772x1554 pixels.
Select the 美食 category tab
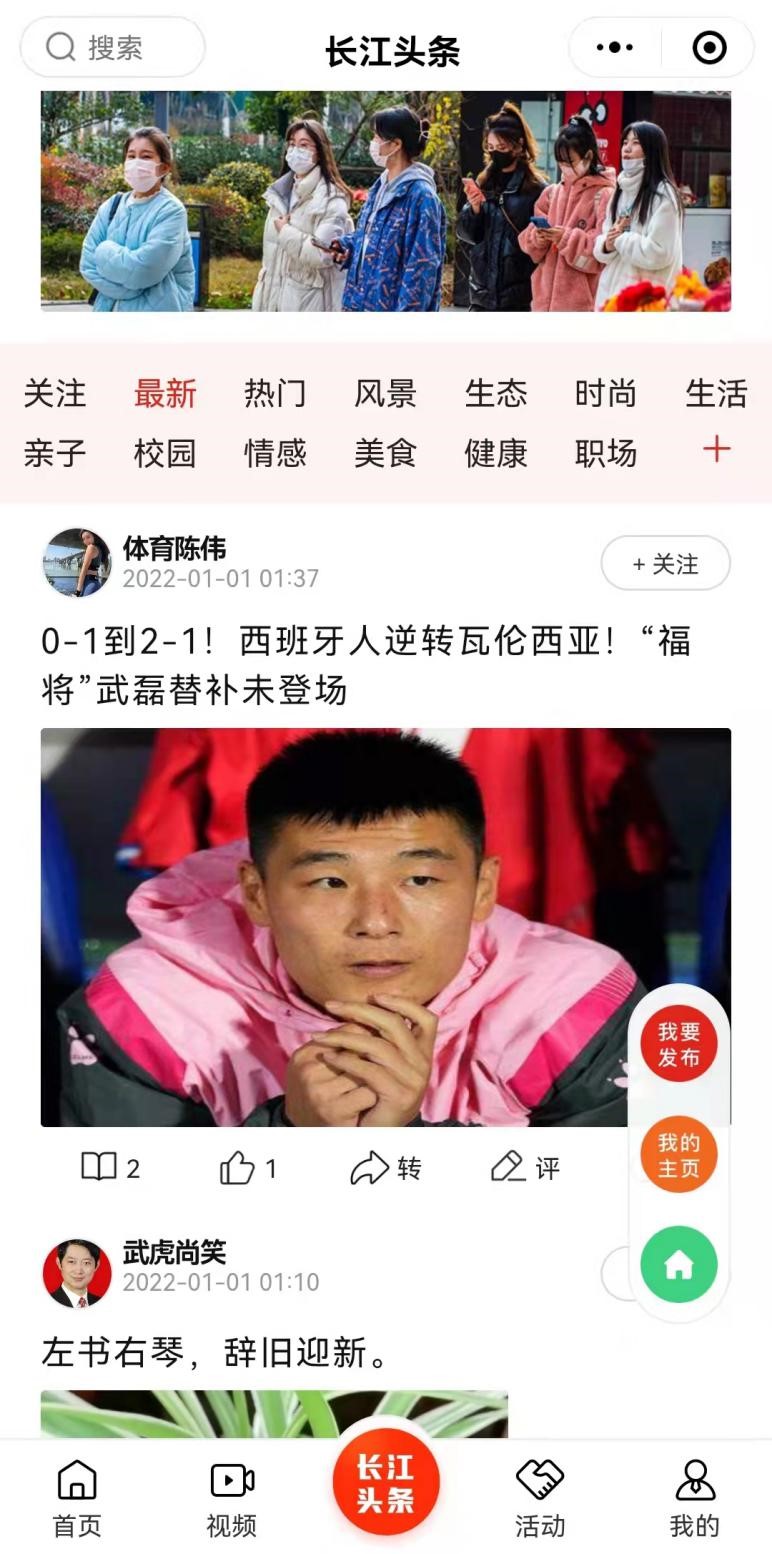coord(385,453)
